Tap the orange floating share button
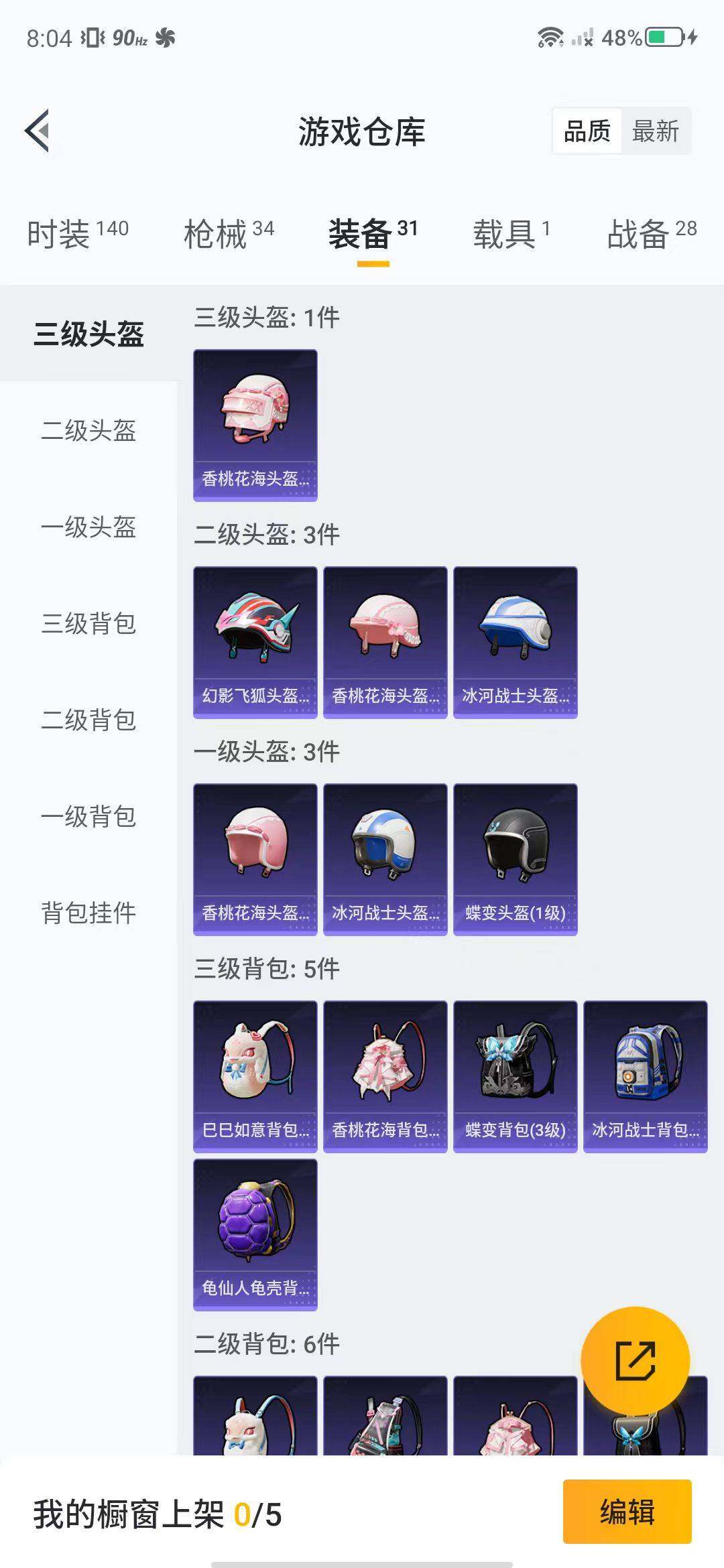The image size is (724, 1568). (635, 1361)
